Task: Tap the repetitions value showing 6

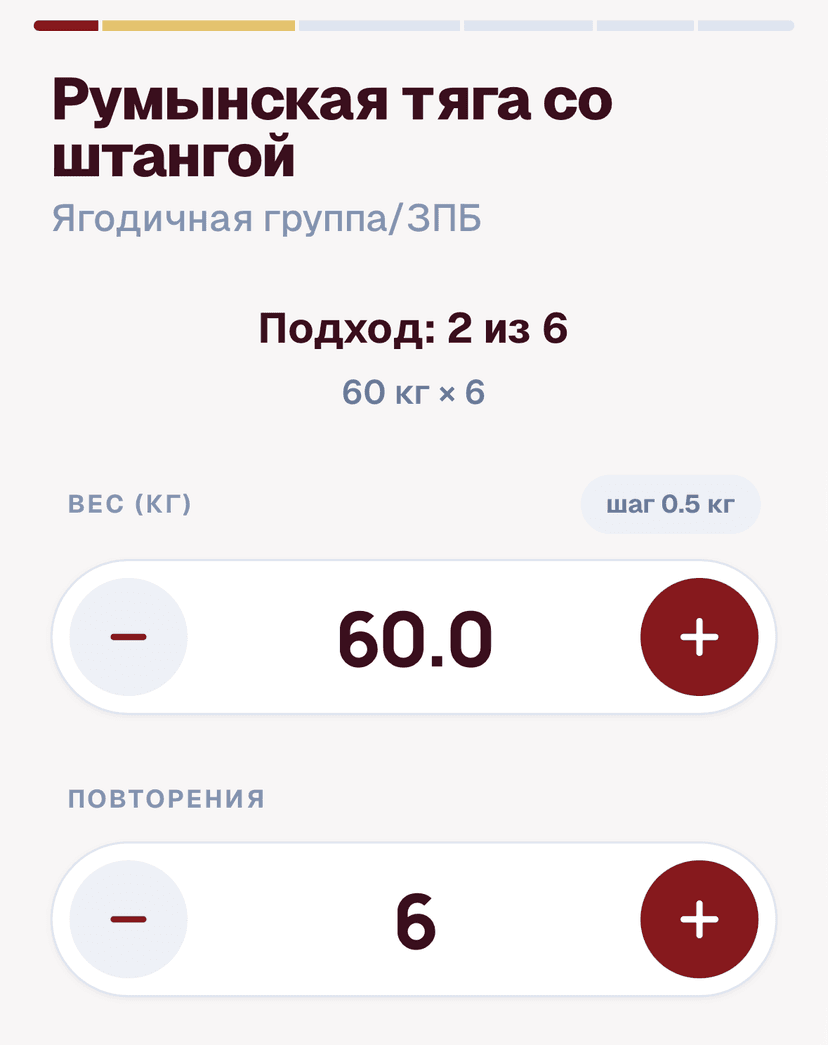Action: 414,918
